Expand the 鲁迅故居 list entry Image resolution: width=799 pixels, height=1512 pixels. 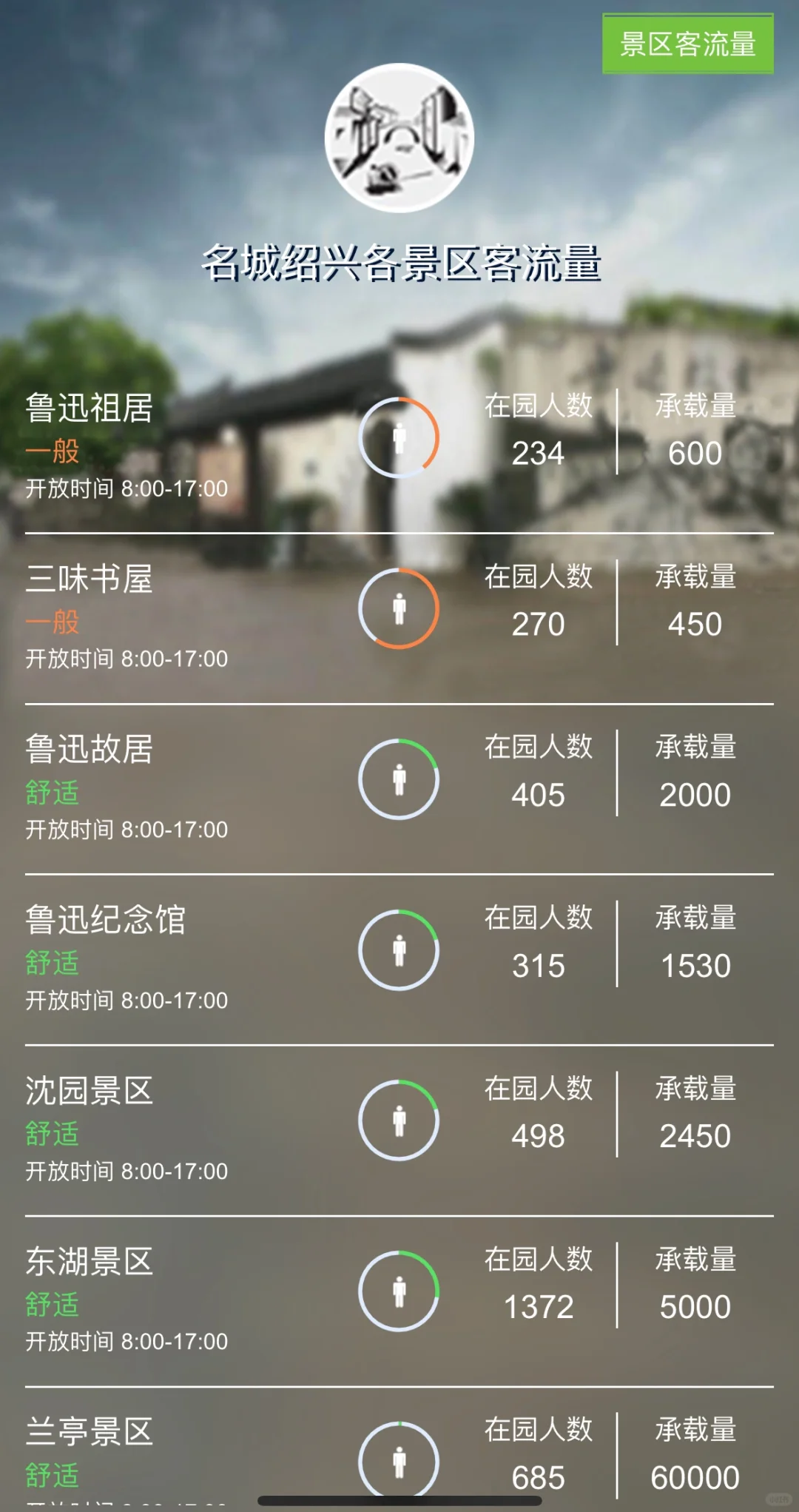coord(89,750)
